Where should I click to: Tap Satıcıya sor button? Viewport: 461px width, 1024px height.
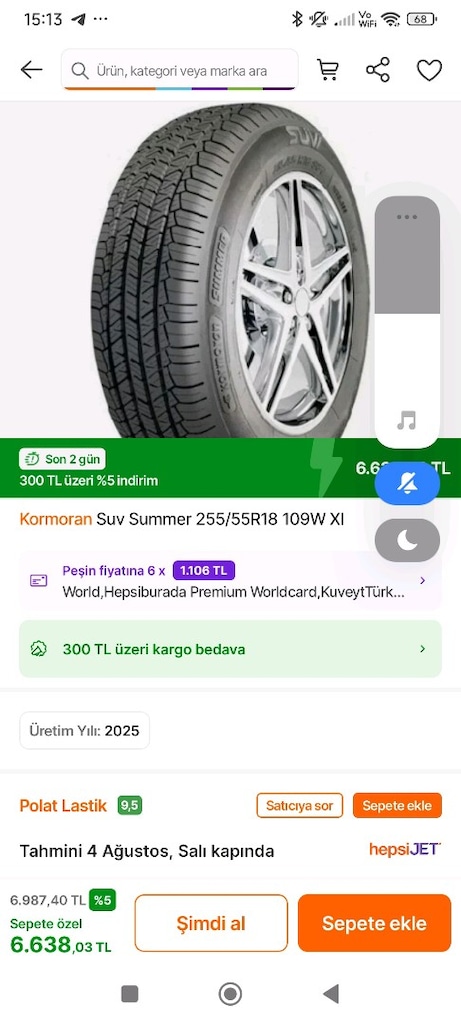300,805
